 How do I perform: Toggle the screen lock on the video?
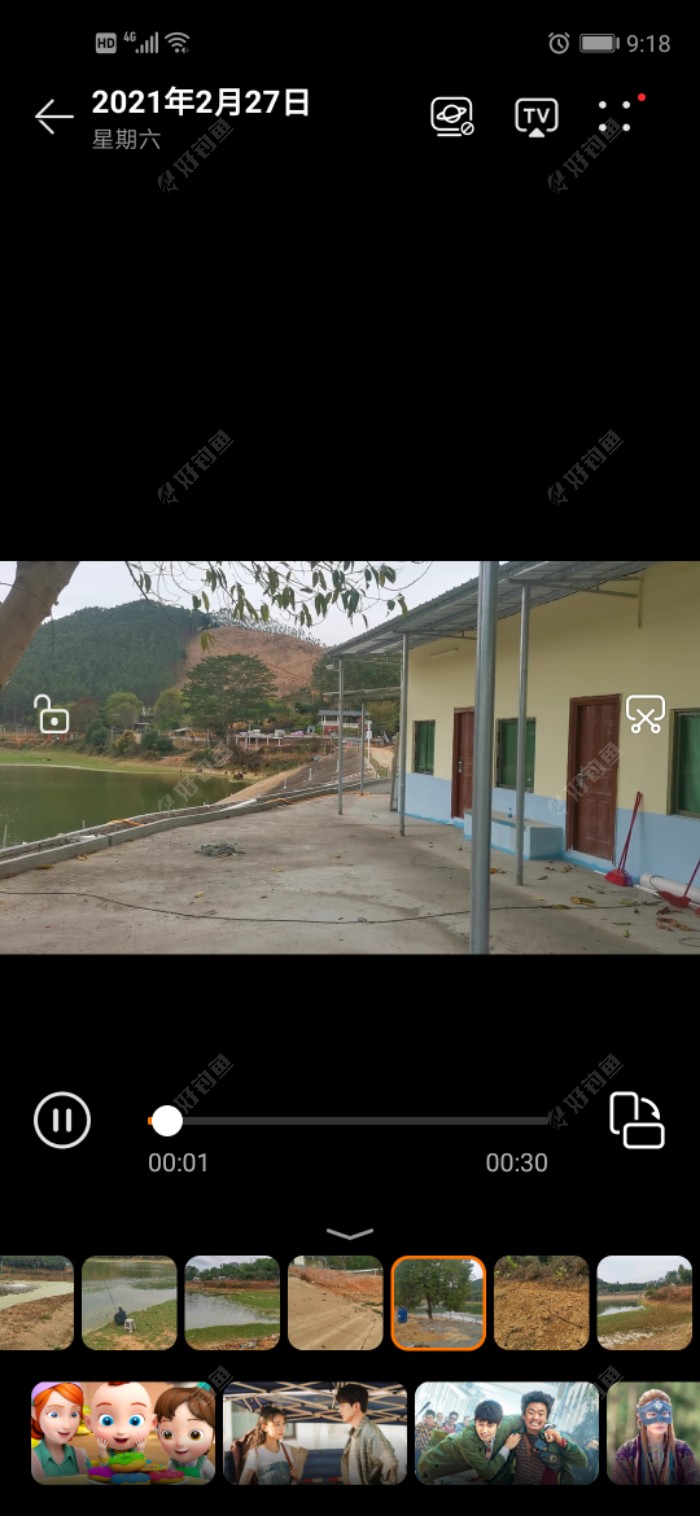click(x=51, y=714)
